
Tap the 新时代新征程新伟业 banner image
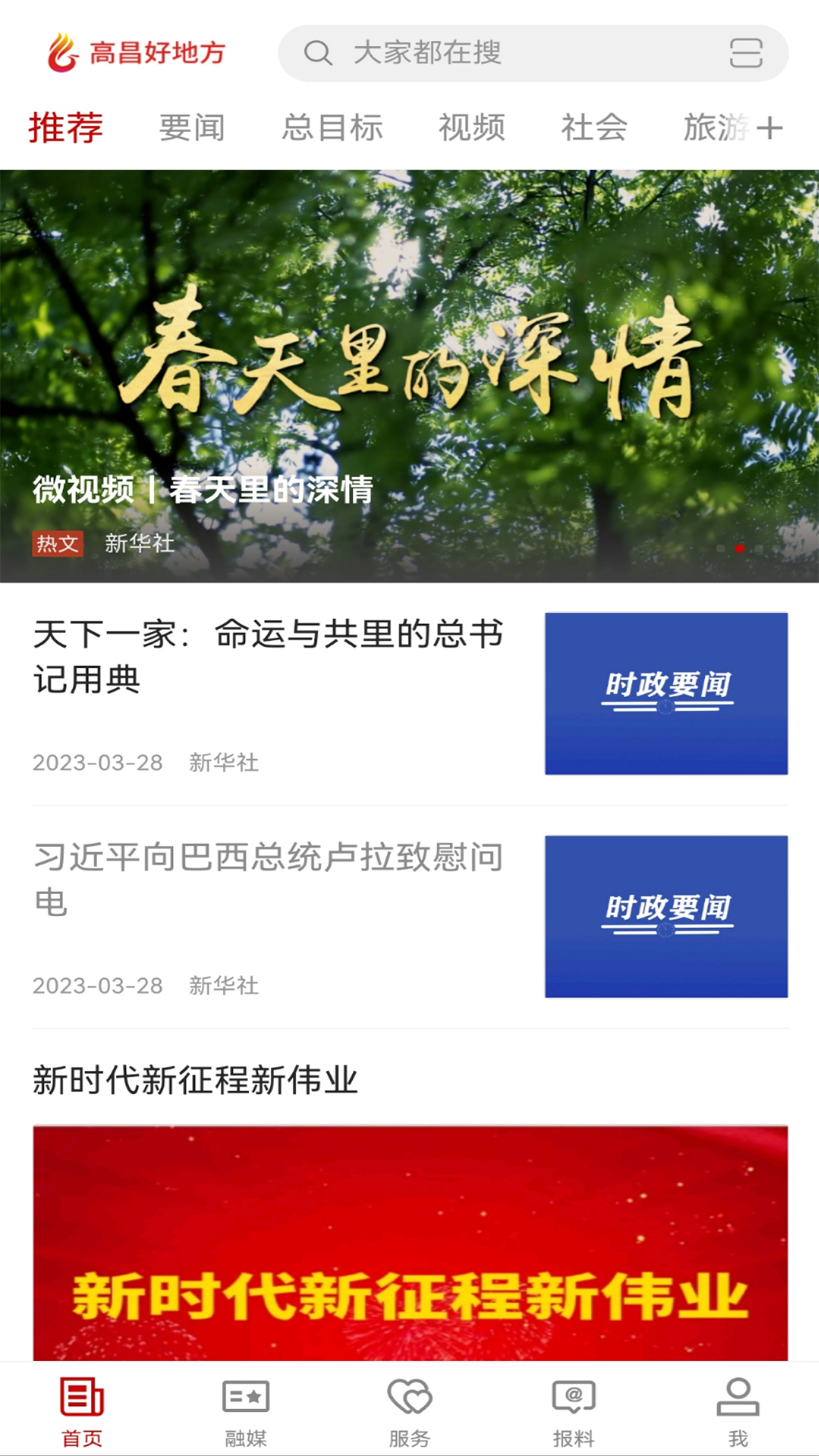point(409,1251)
